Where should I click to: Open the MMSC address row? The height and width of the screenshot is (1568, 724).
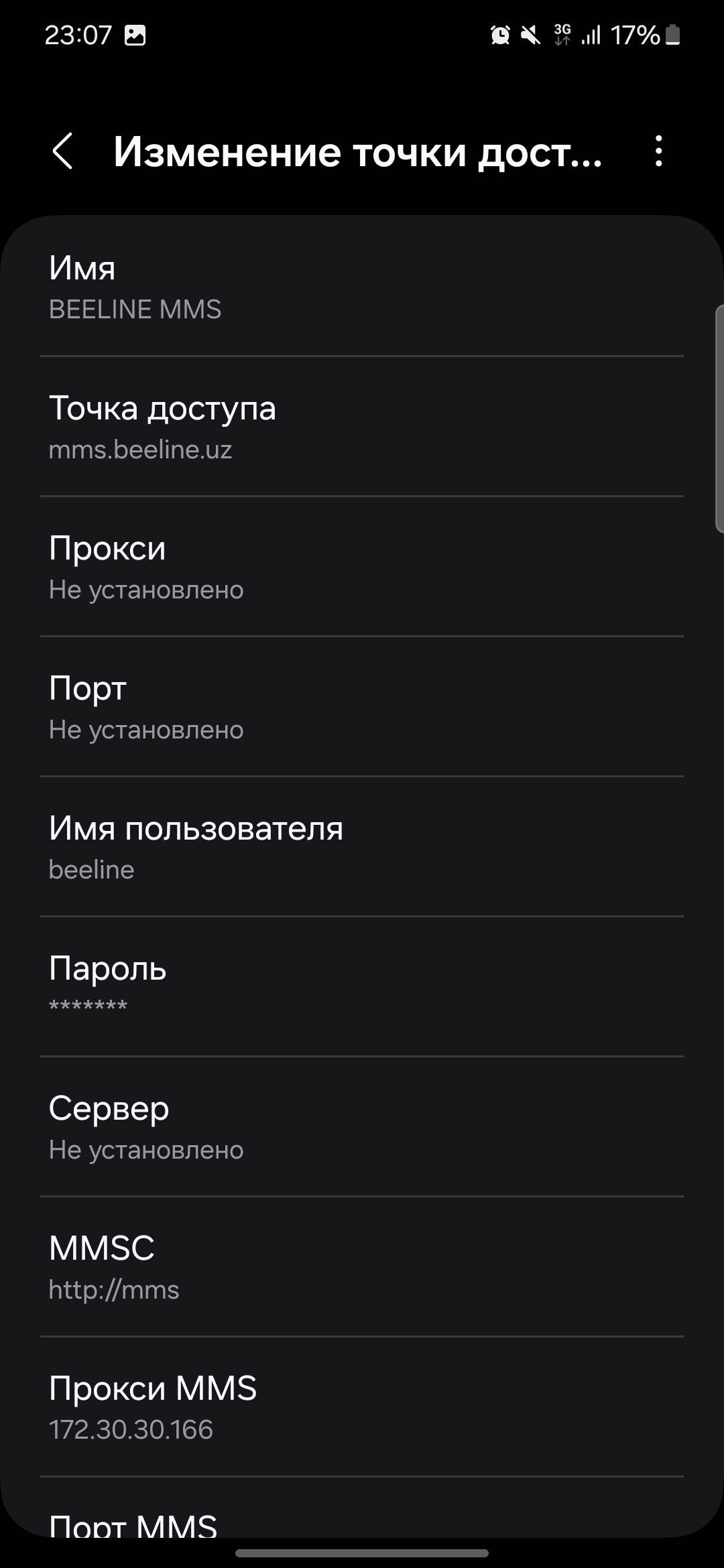coord(362,1266)
